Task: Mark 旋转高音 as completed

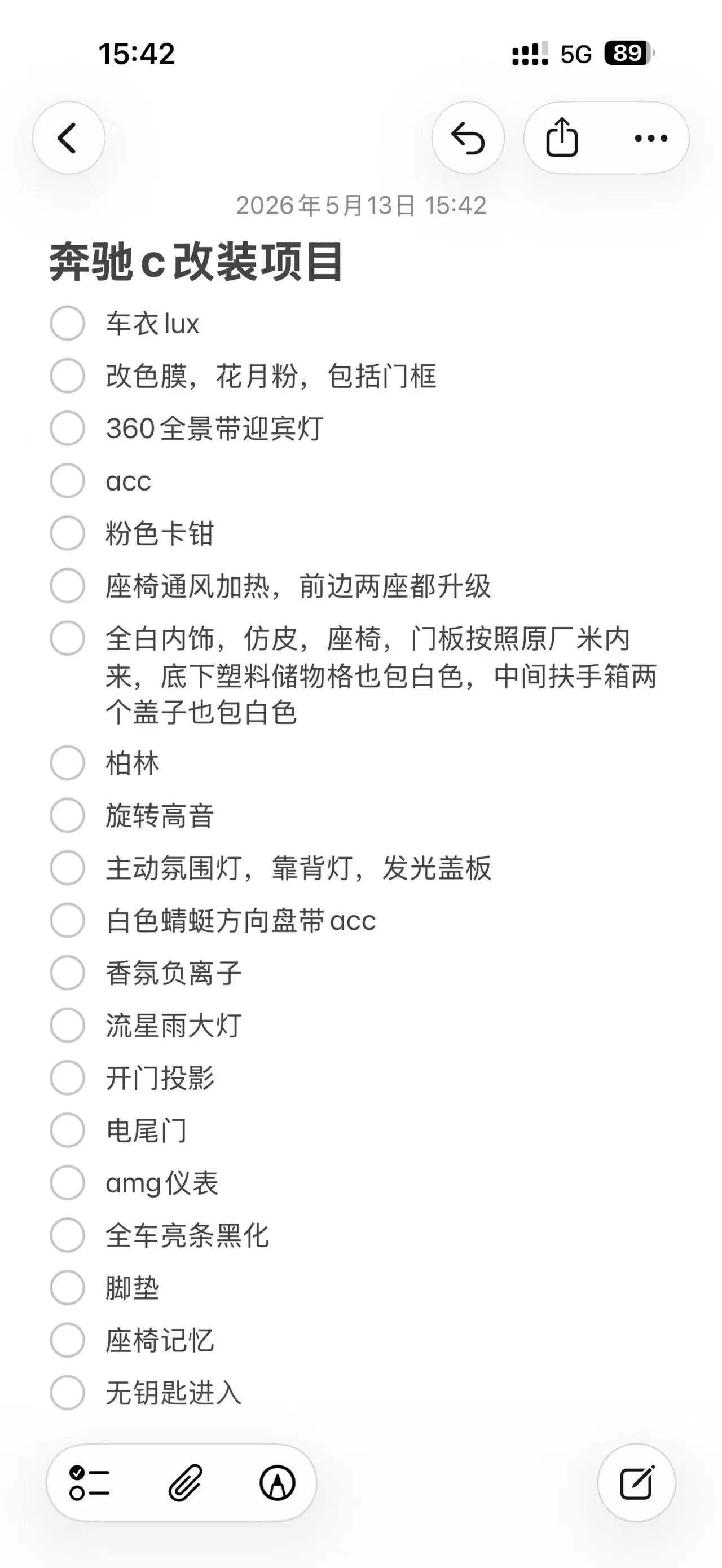Action: (x=68, y=815)
